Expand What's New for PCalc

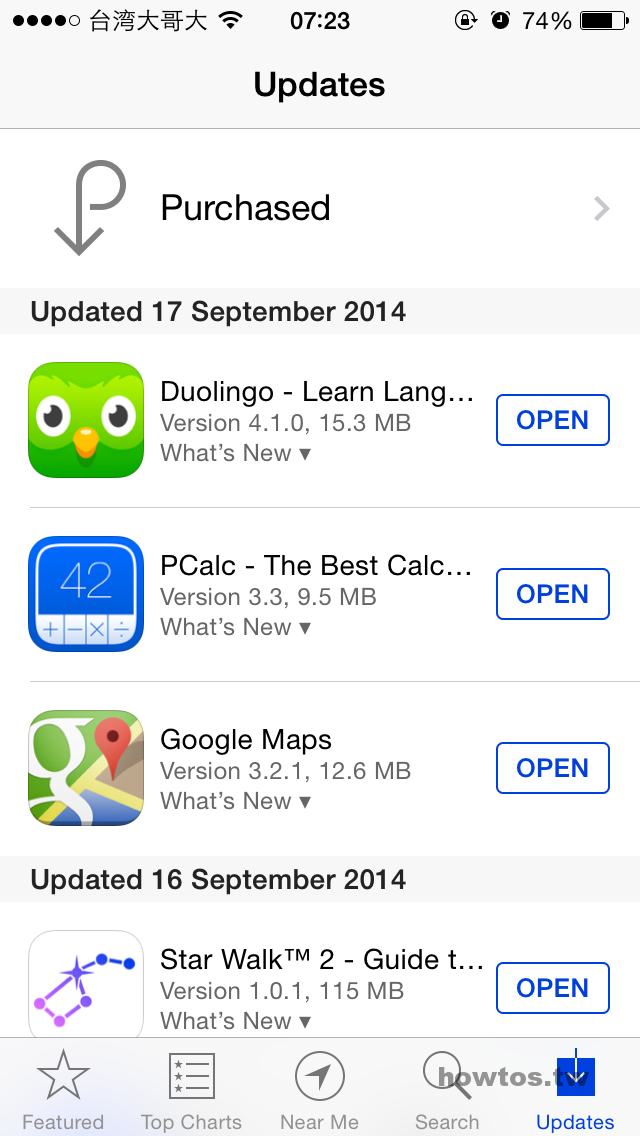235,627
